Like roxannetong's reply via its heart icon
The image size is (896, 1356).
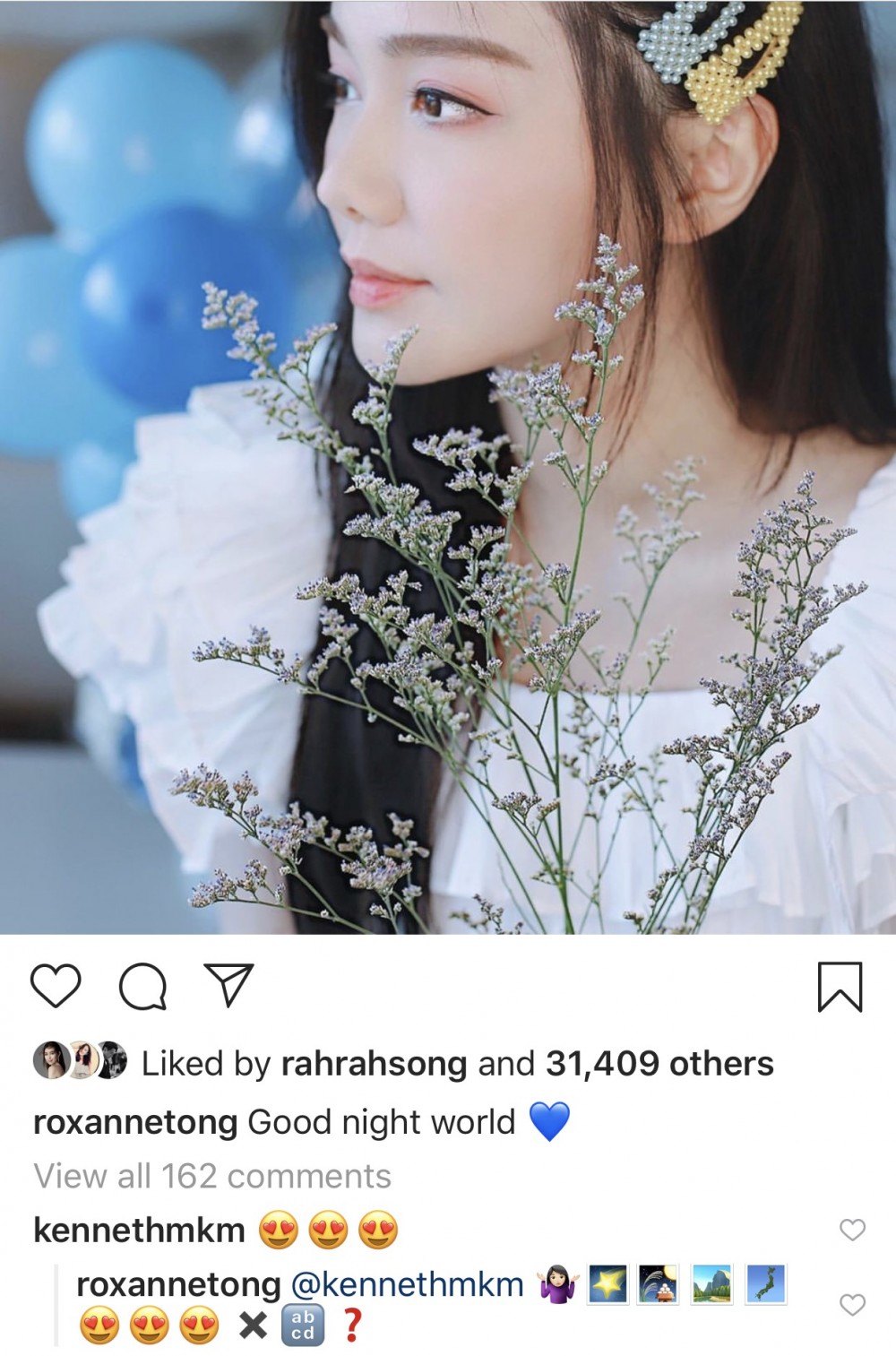point(853,1305)
